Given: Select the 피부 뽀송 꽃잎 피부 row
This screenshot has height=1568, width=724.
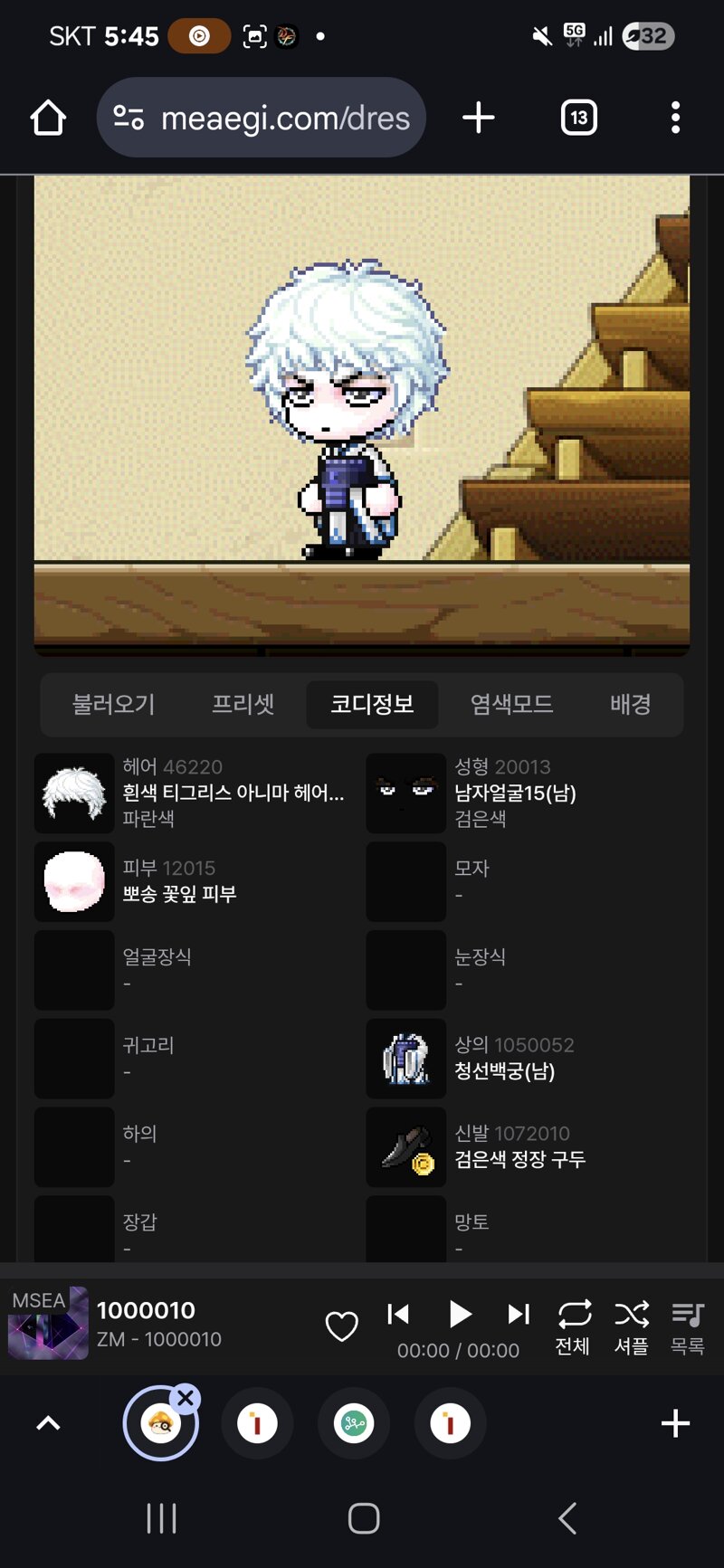Looking at the screenshot, I should pyautogui.click(x=193, y=881).
